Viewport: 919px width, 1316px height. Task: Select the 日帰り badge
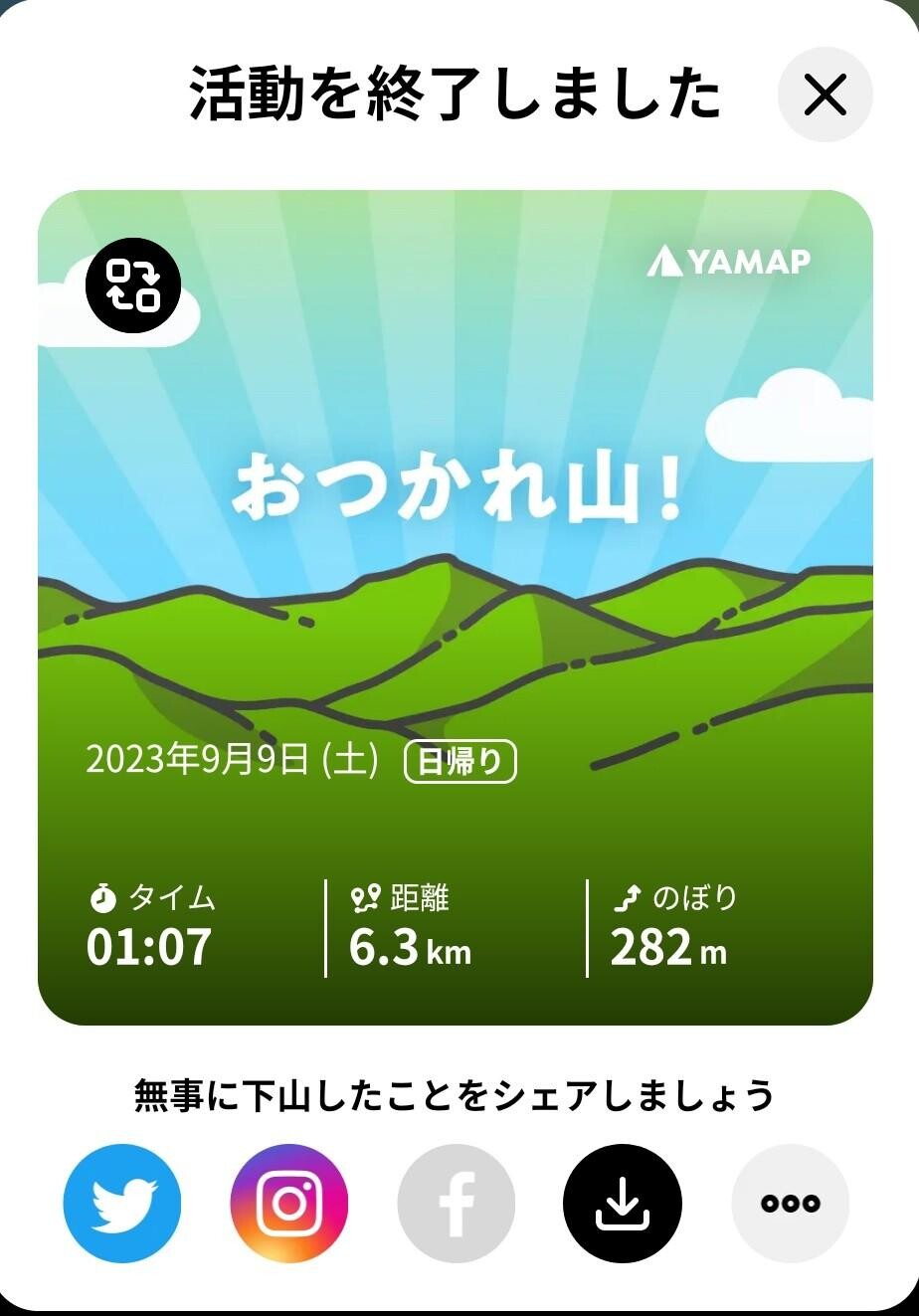[x=460, y=761]
